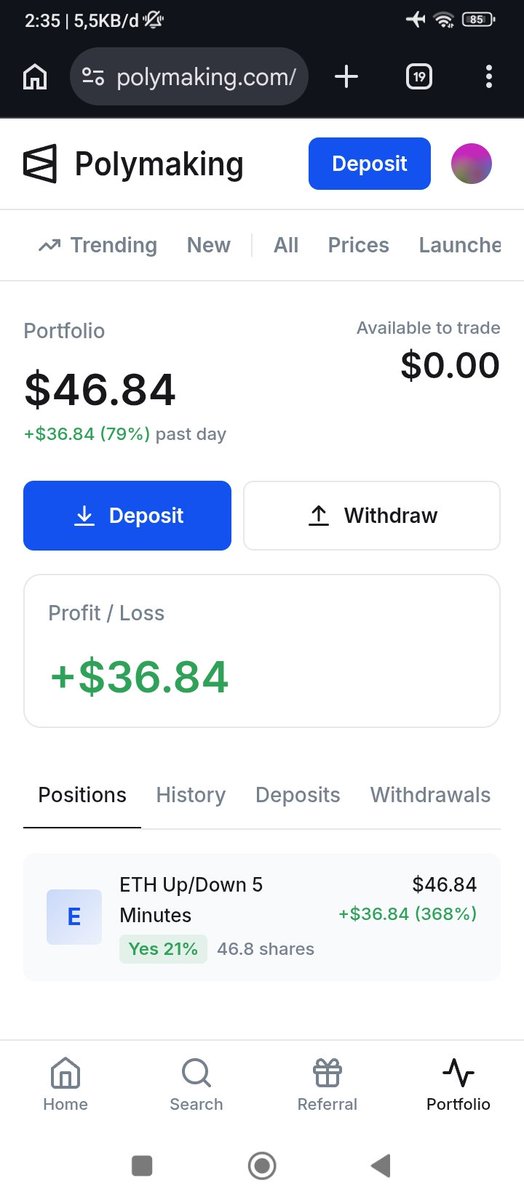Open the browser overflow menu

tap(488, 77)
